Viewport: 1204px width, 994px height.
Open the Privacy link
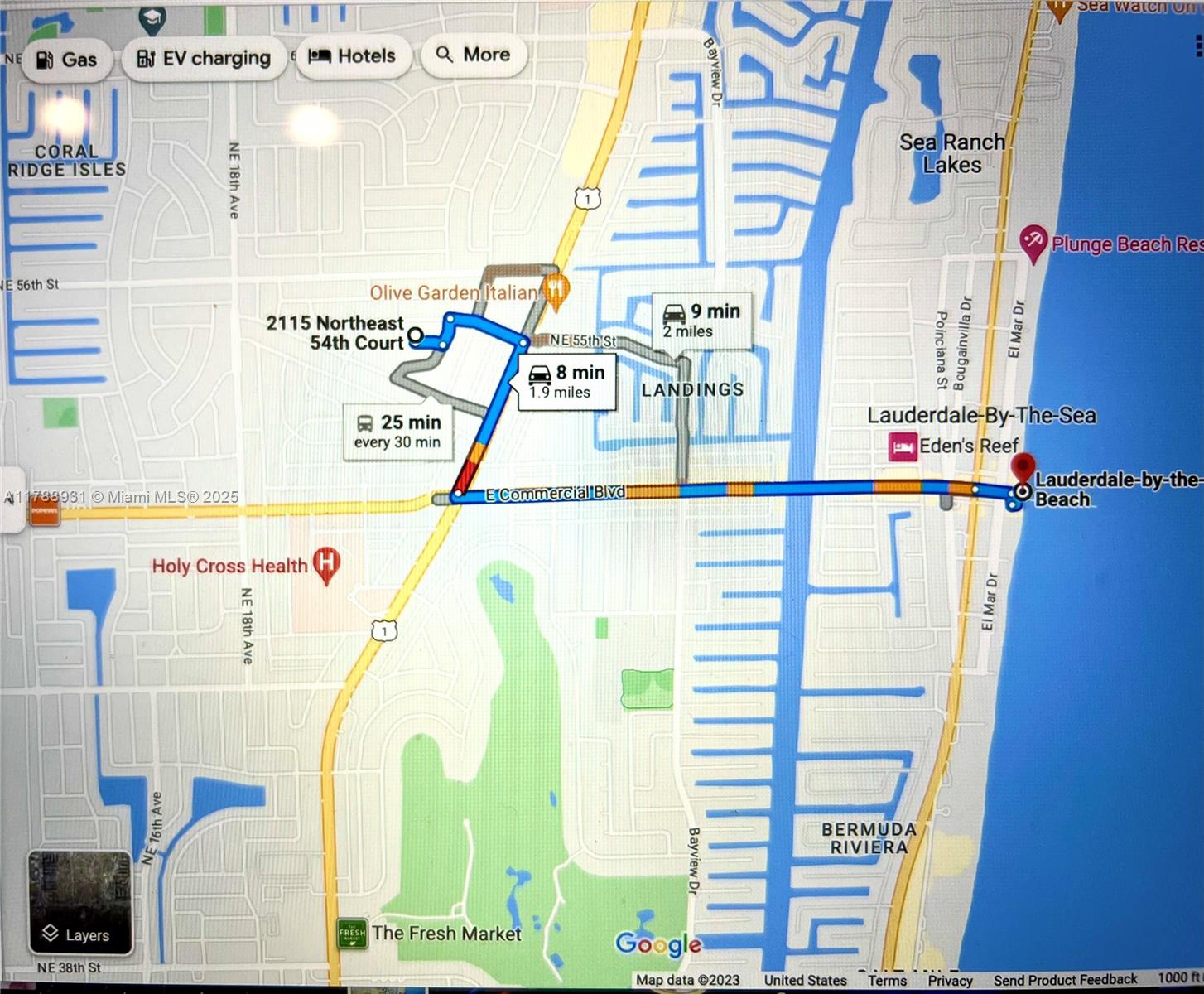(950, 980)
